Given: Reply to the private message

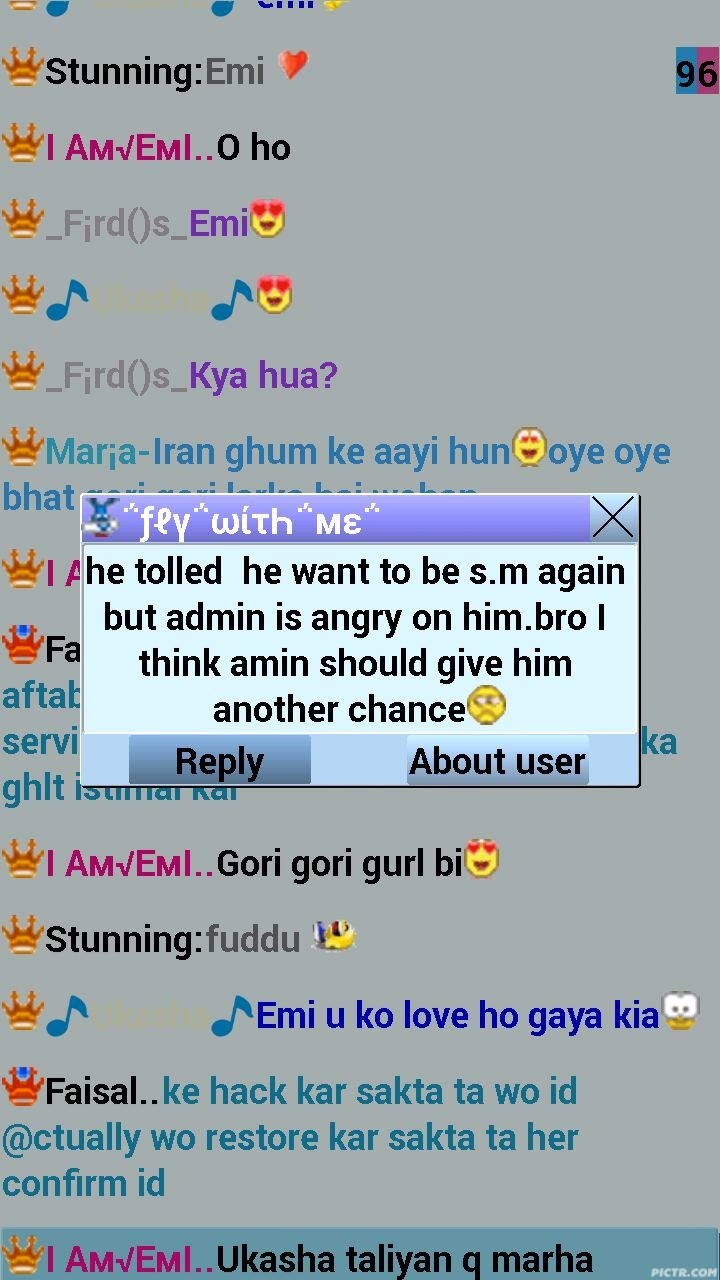Looking at the screenshot, I should [219, 761].
